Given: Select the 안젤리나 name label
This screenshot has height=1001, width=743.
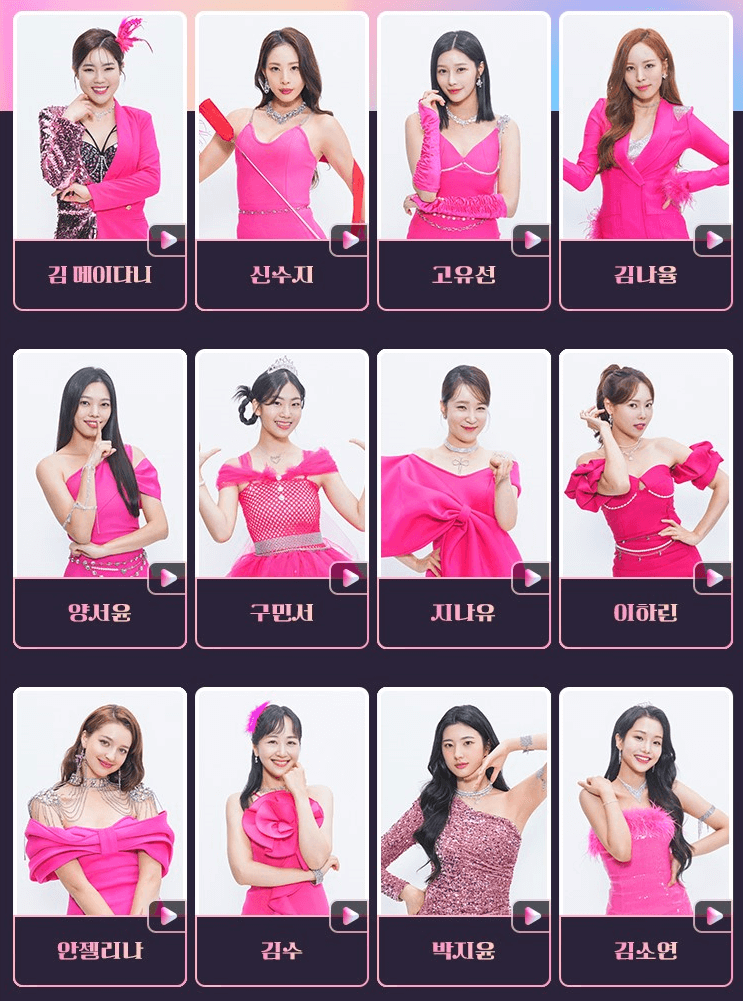Looking at the screenshot, I should pyautogui.click(x=99, y=950).
